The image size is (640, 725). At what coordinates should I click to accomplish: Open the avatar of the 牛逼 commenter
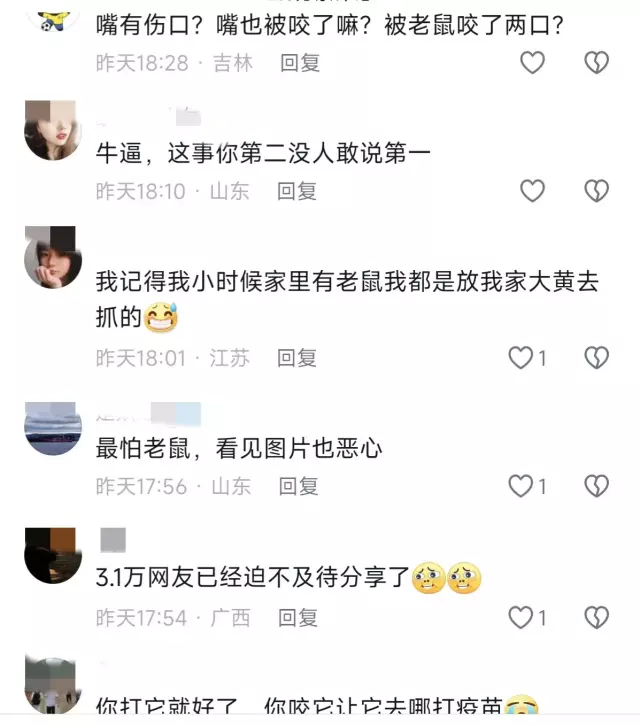(x=52, y=130)
